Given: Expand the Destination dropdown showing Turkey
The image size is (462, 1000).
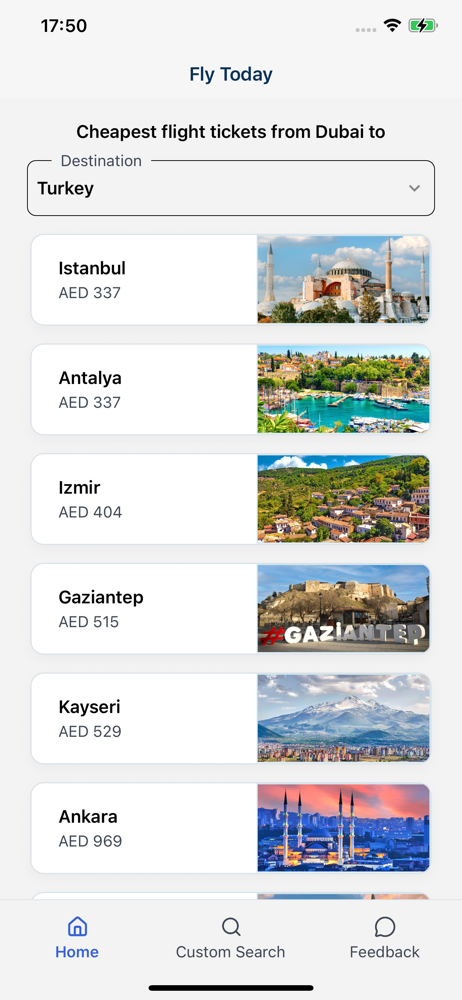Looking at the screenshot, I should 230,188.
